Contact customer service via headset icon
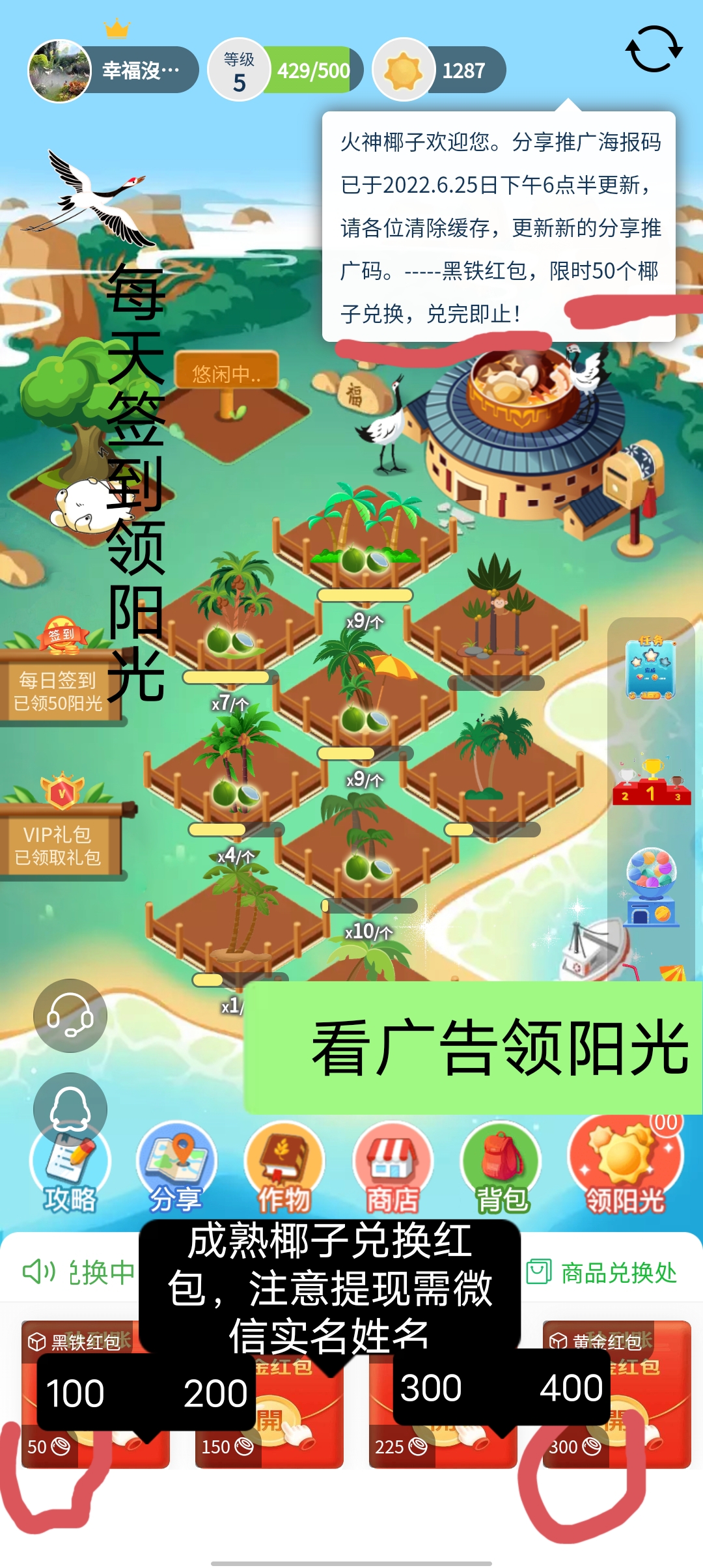Viewport: 703px width, 1568px height. (70, 1016)
